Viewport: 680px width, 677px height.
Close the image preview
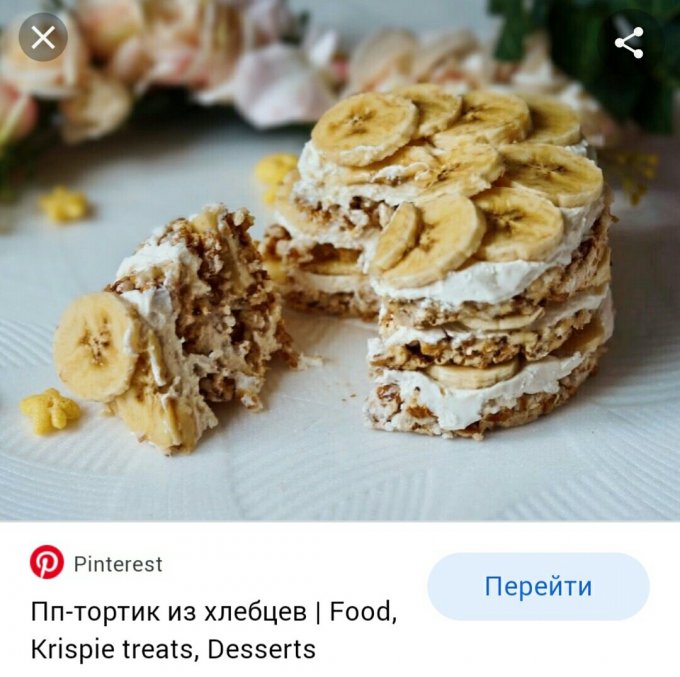pos(43,39)
